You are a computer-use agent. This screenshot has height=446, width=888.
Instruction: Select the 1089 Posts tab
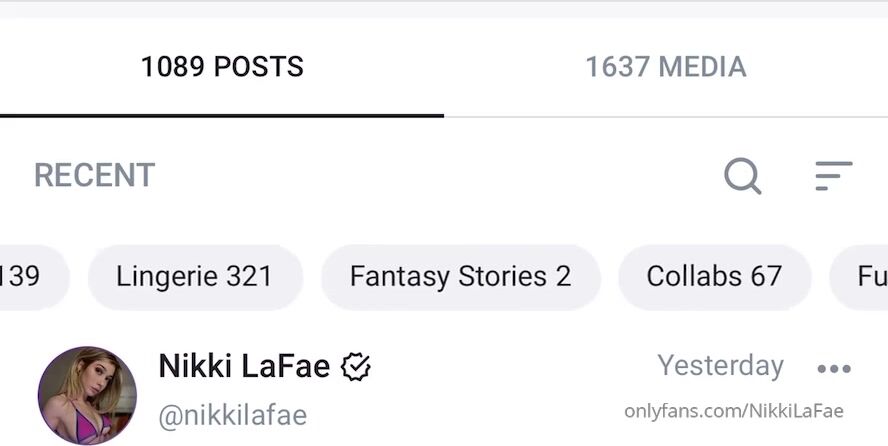click(222, 67)
